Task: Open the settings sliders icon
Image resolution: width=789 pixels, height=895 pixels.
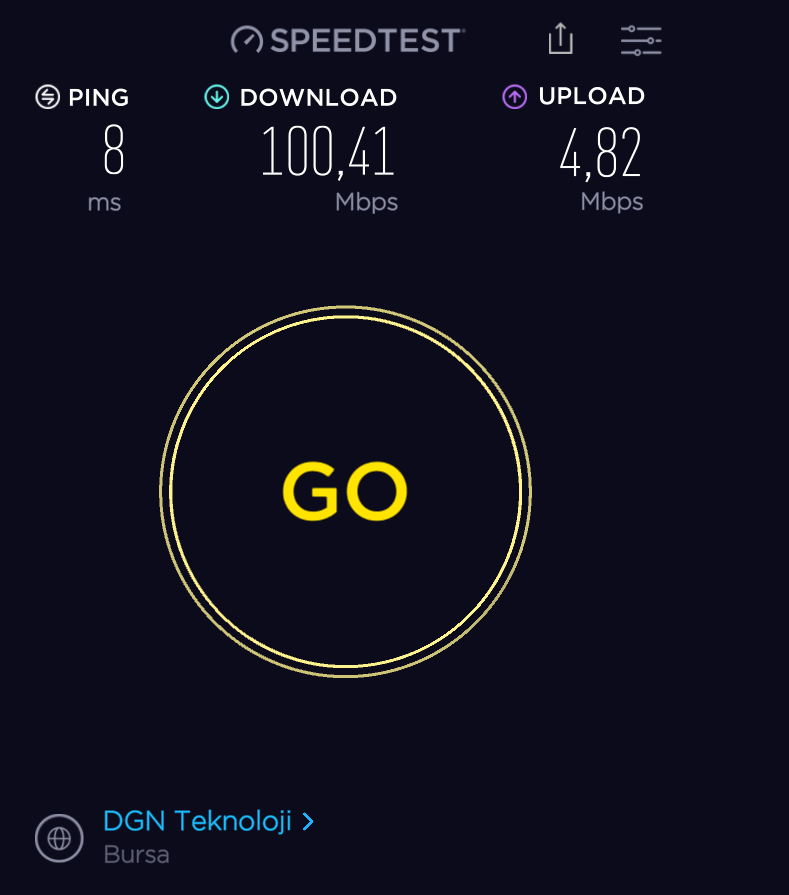Action: pyautogui.click(x=641, y=40)
